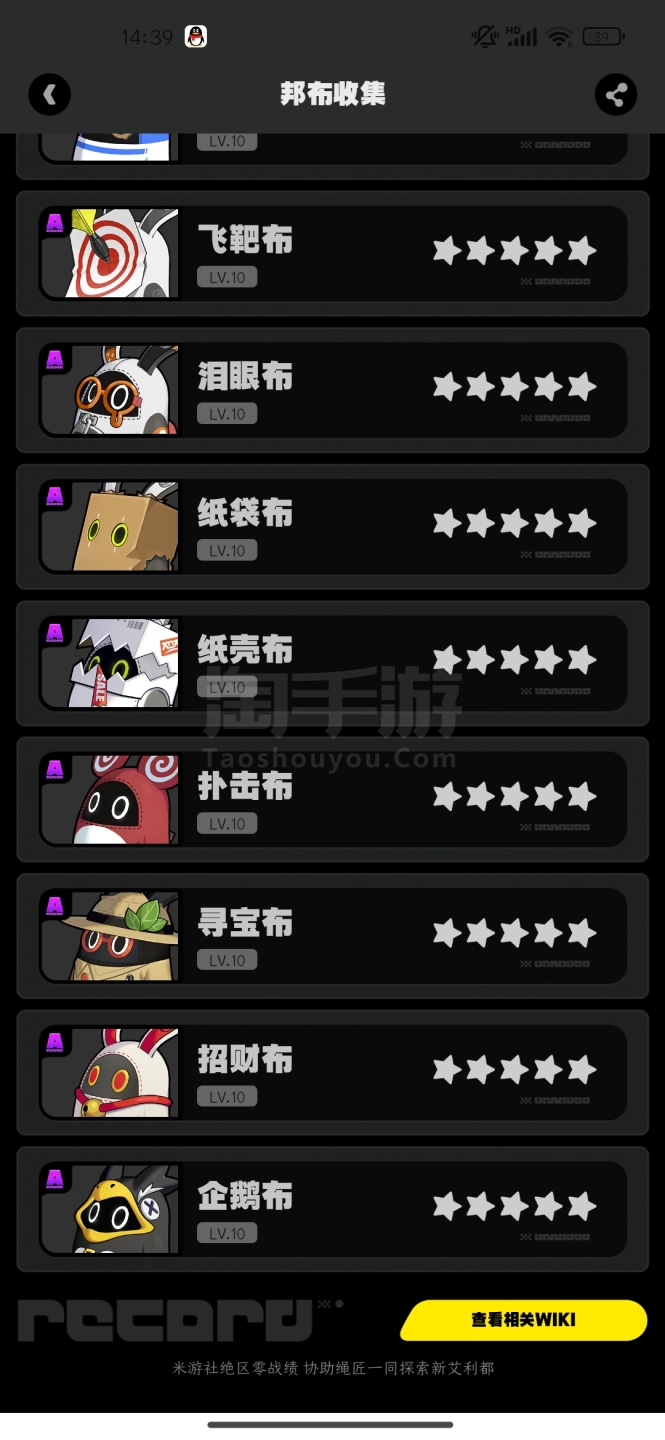Open the 飞靶布 Bangboo card
This screenshot has height=1440, width=665.
[332, 253]
